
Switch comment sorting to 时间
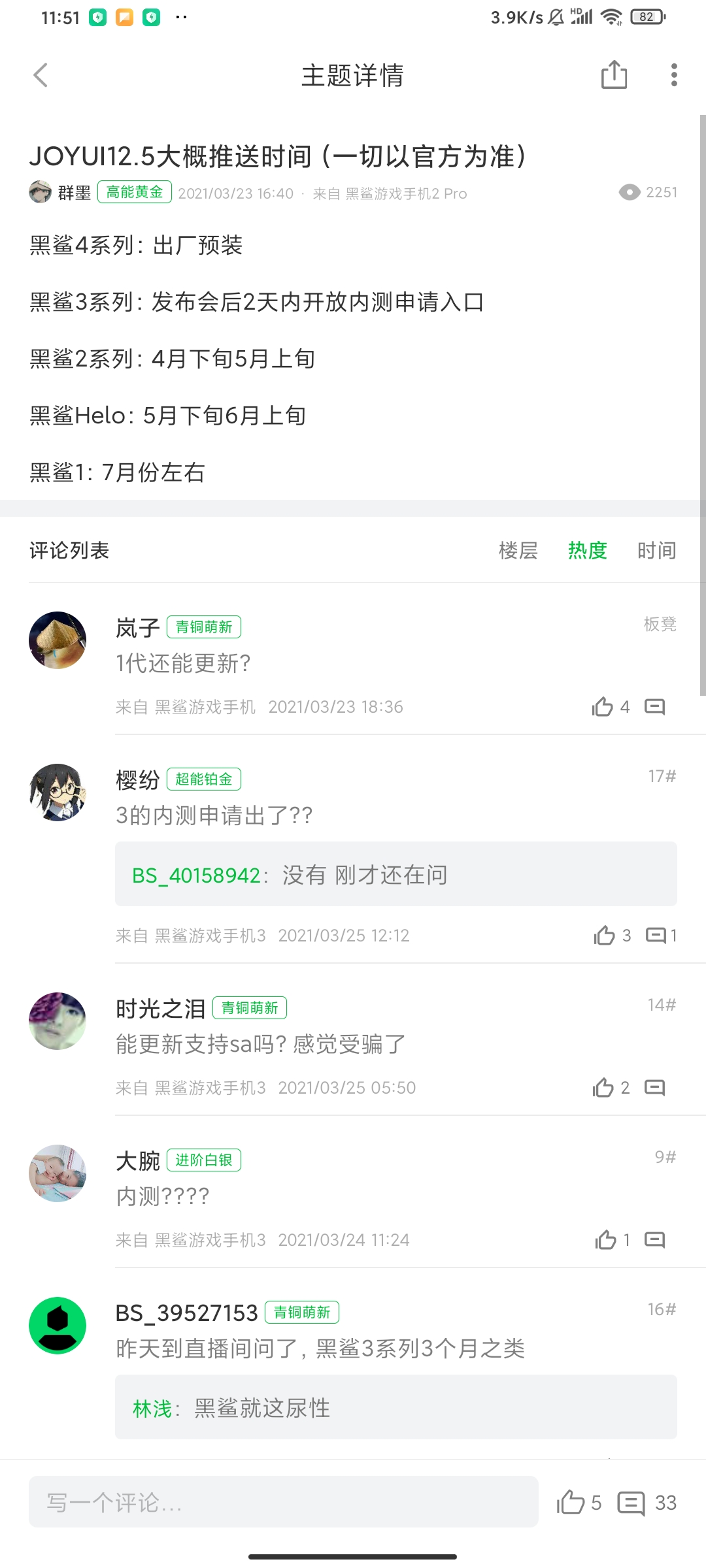(x=656, y=551)
